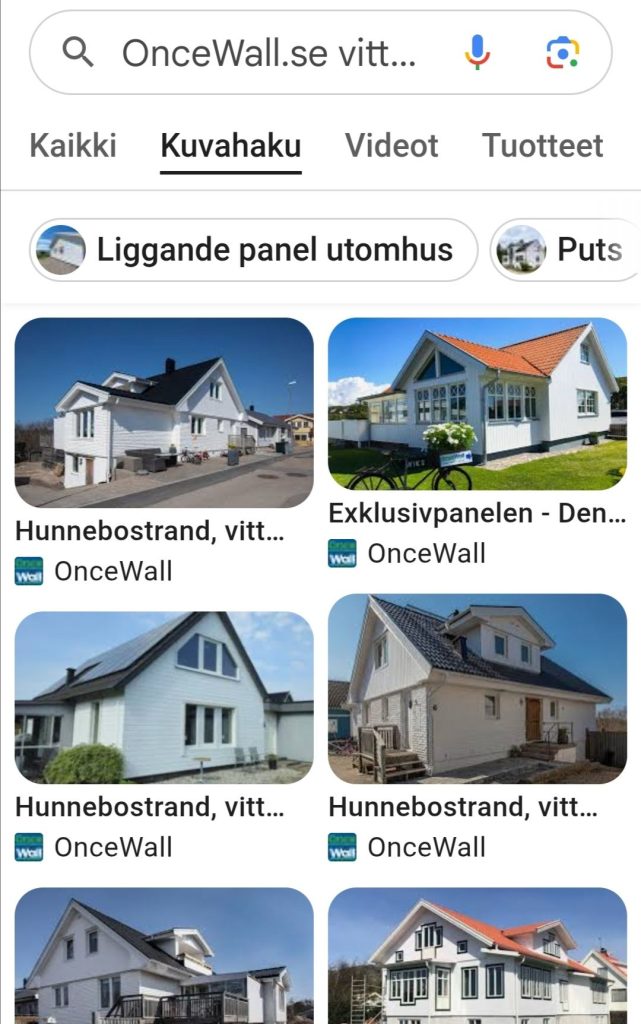Open the Tuotteet tab
641x1024 pixels.
pyautogui.click(x=543, y=146)
